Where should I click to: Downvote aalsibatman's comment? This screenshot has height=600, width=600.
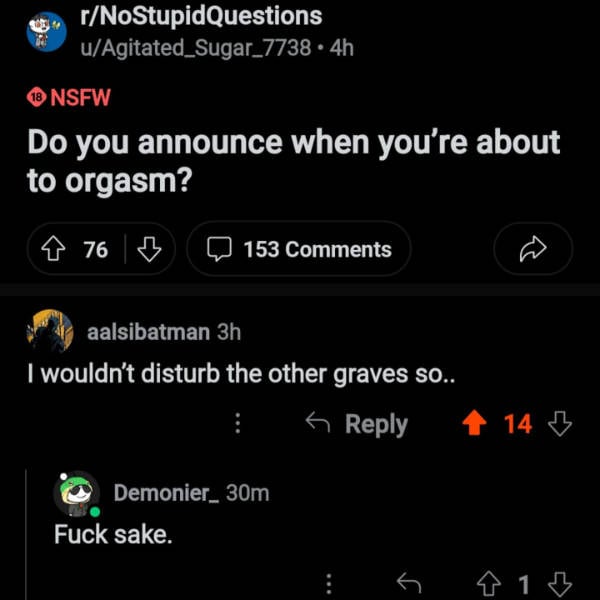(x=561, y=424)
